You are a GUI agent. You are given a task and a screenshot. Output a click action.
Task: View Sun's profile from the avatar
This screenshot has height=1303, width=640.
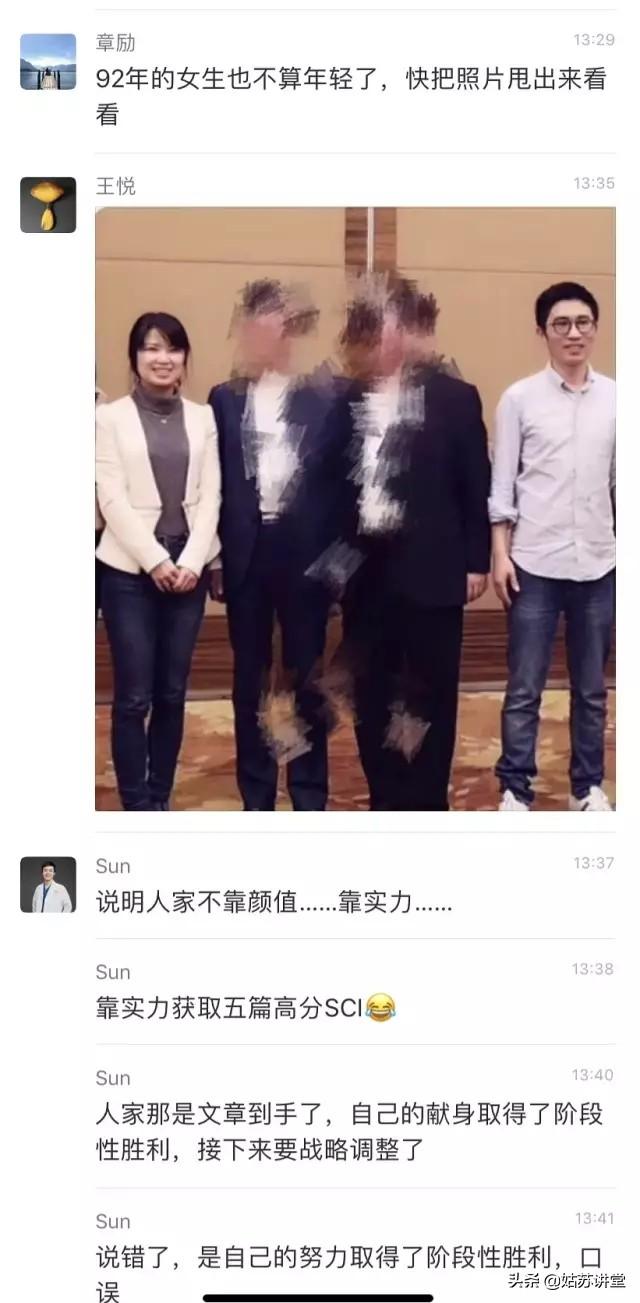coord(48,884)
